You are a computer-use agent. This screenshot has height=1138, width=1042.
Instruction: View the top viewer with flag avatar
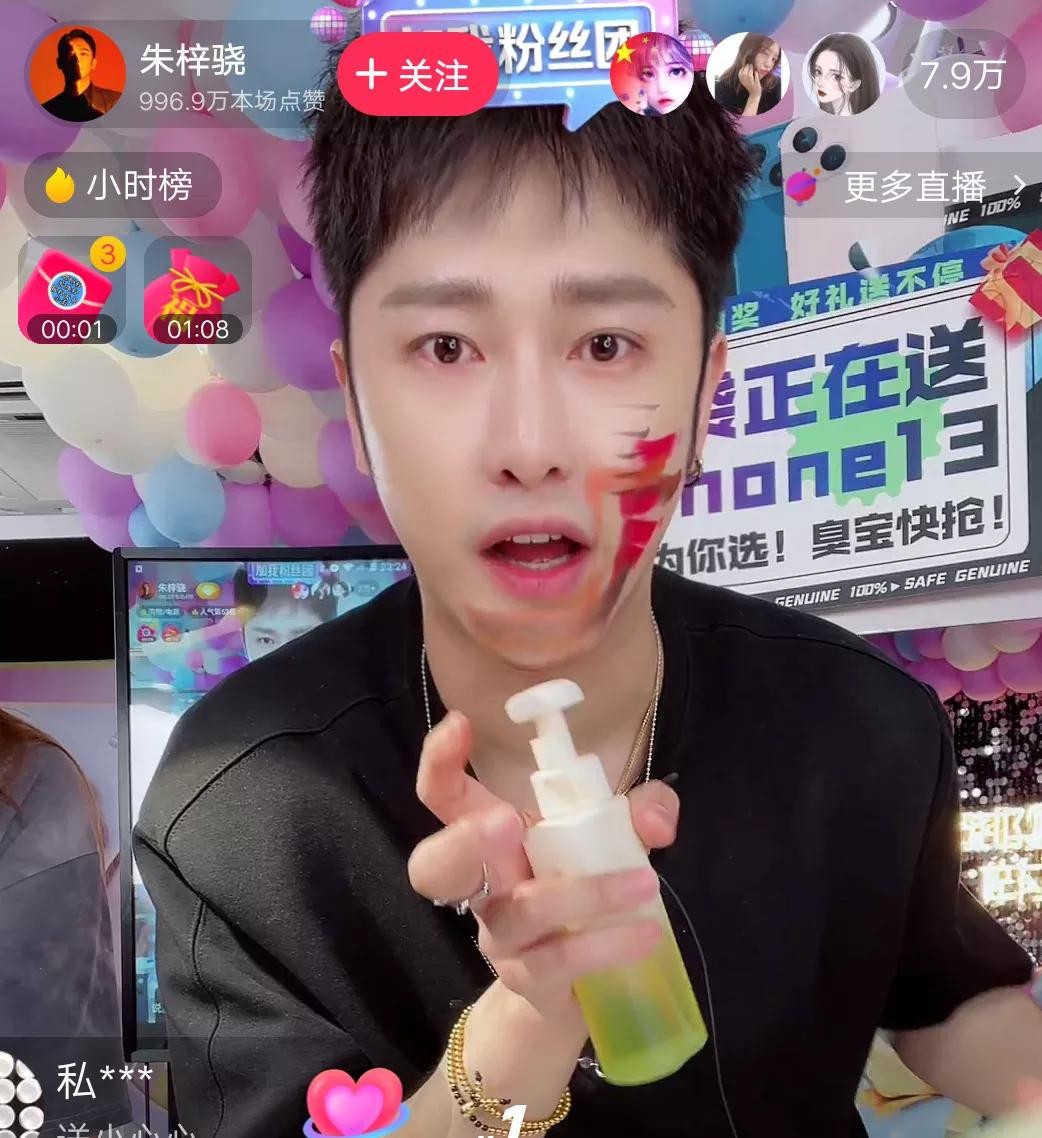[x=651, y=74]
